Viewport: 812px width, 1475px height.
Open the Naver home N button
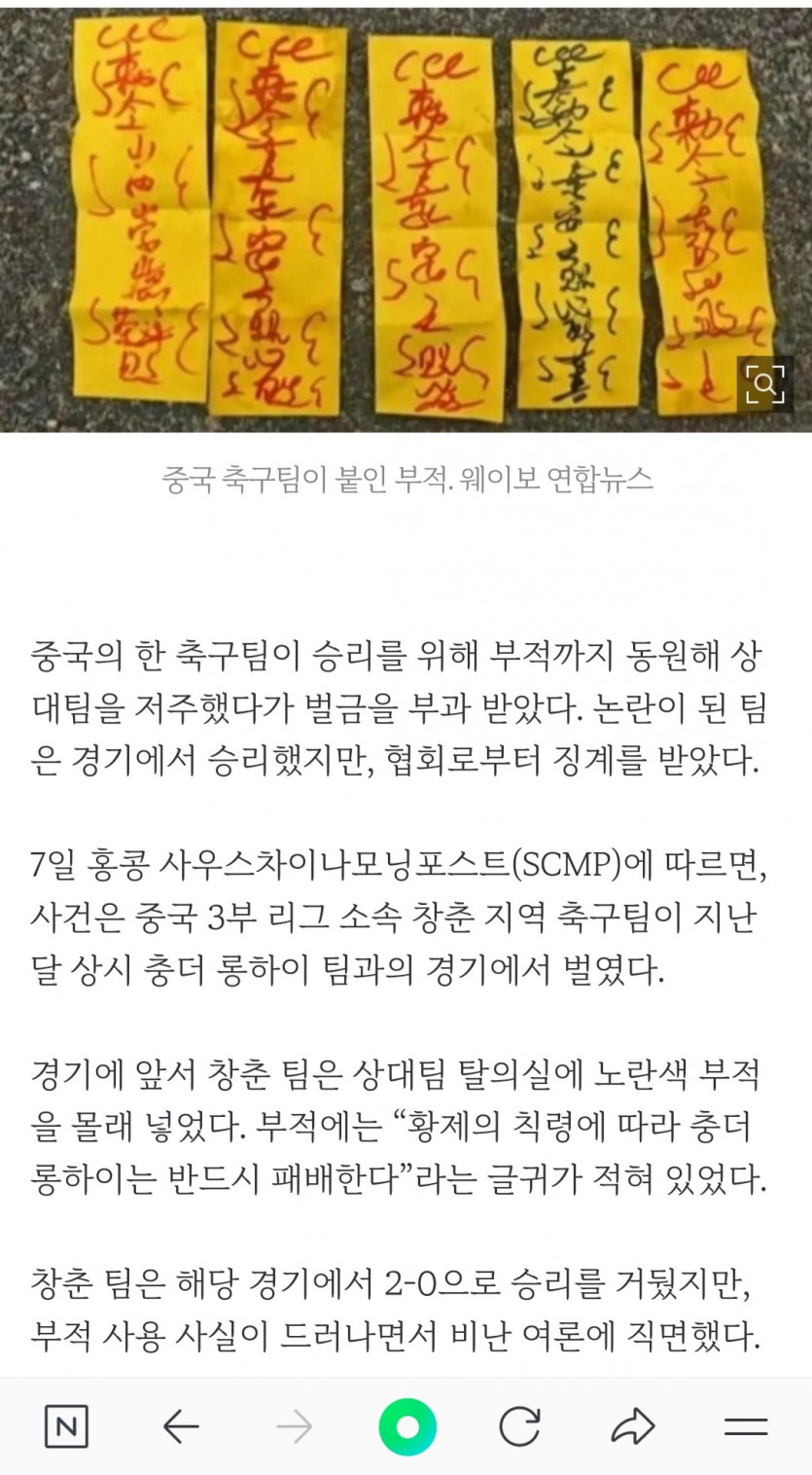(66, 1427)
